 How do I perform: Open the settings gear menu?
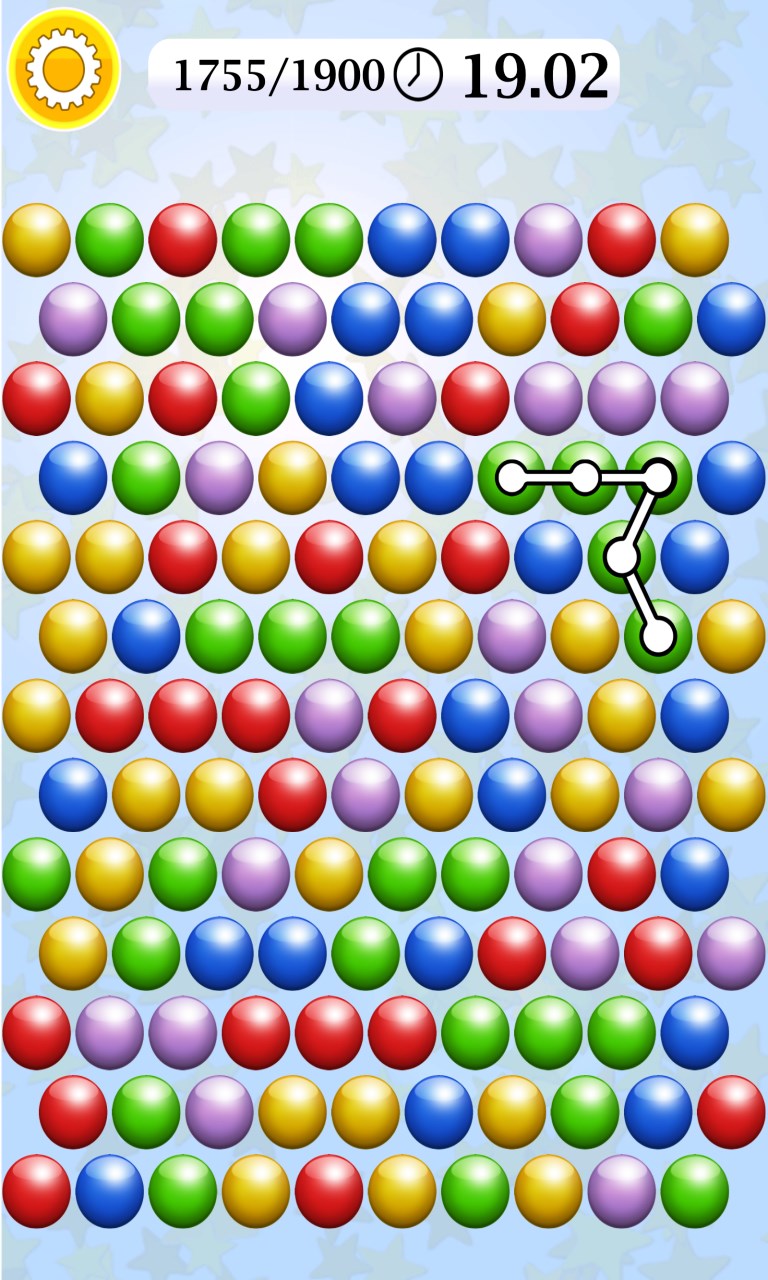(x=63, y=67)
